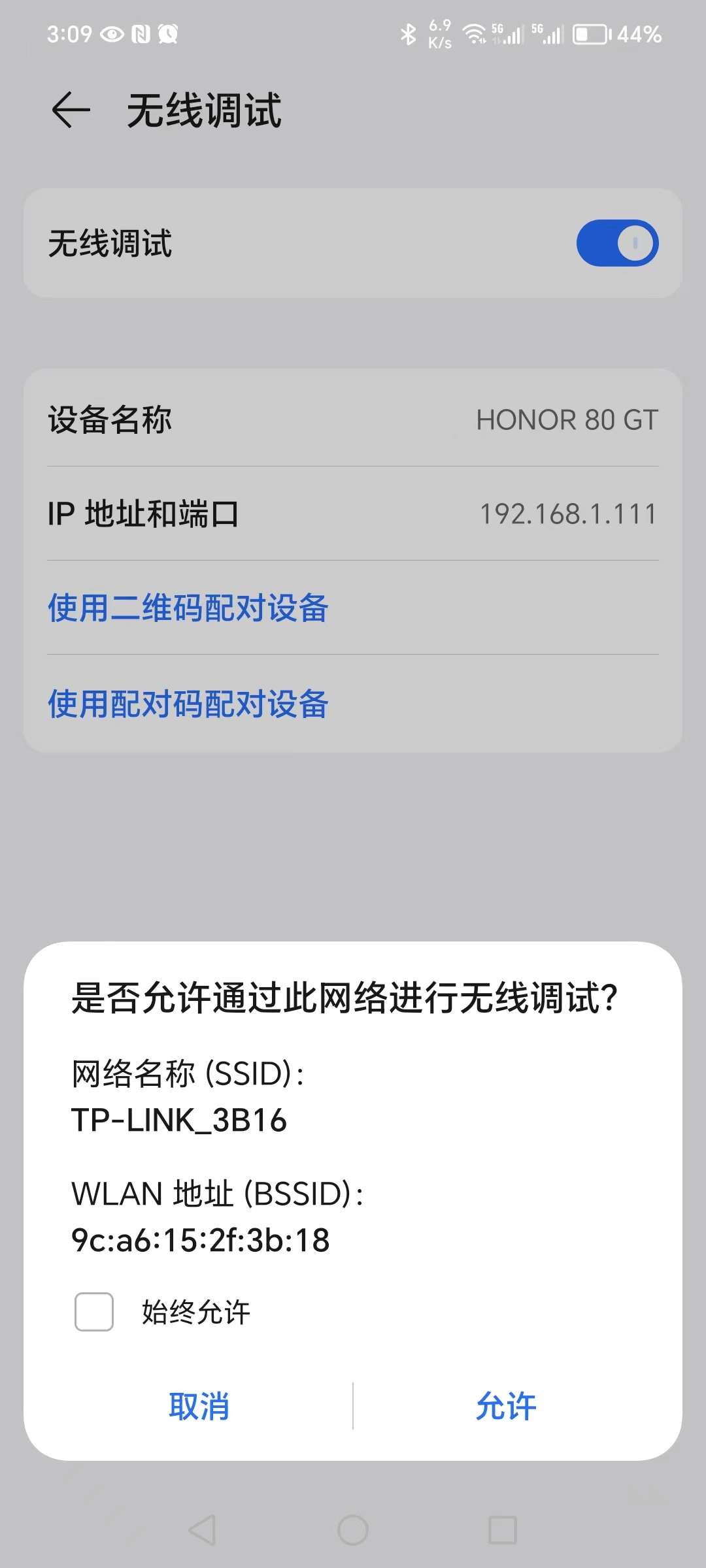This screenshot has width=706, height=1568.
Task: Open the system recent apps button
Action: 503,1529
